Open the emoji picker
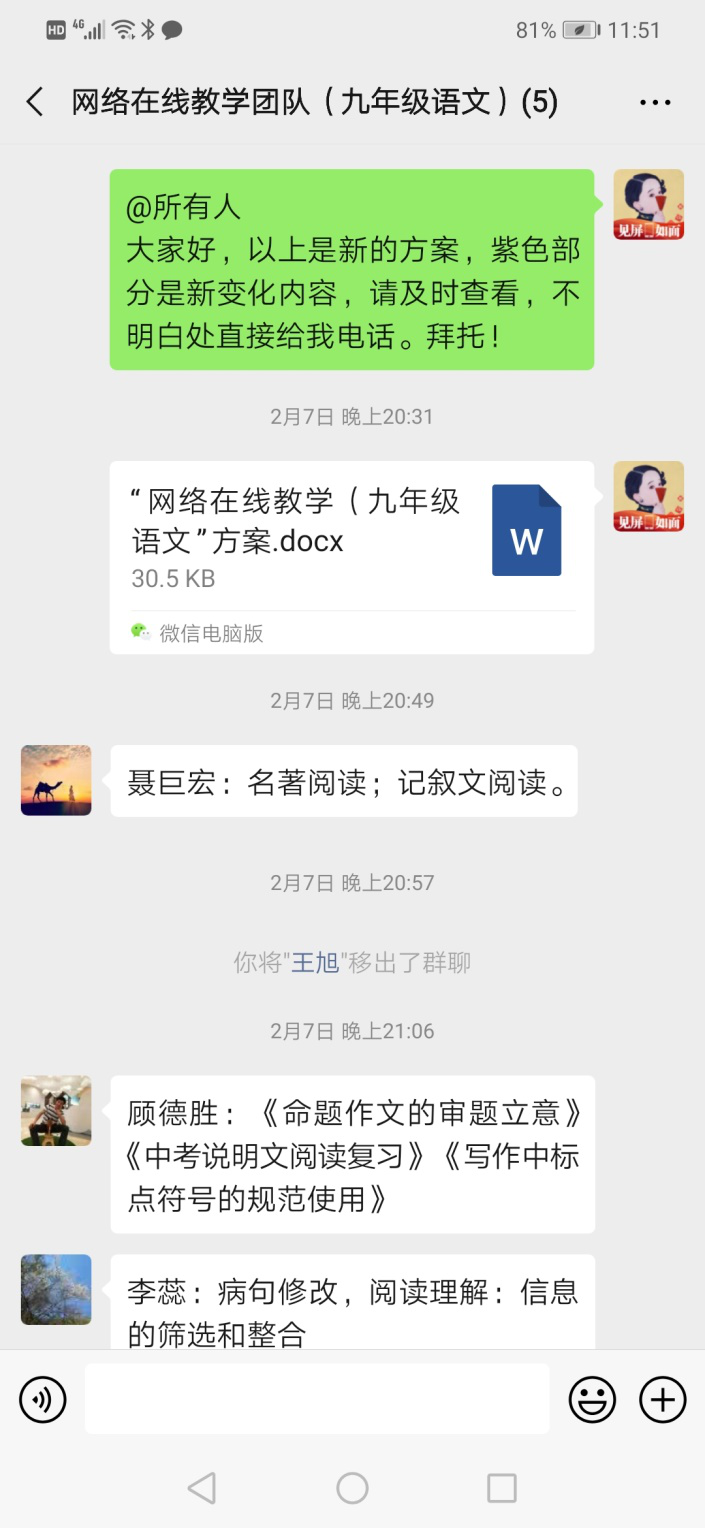Viewport: 705px width, 1528px height. coord(592,1399)
